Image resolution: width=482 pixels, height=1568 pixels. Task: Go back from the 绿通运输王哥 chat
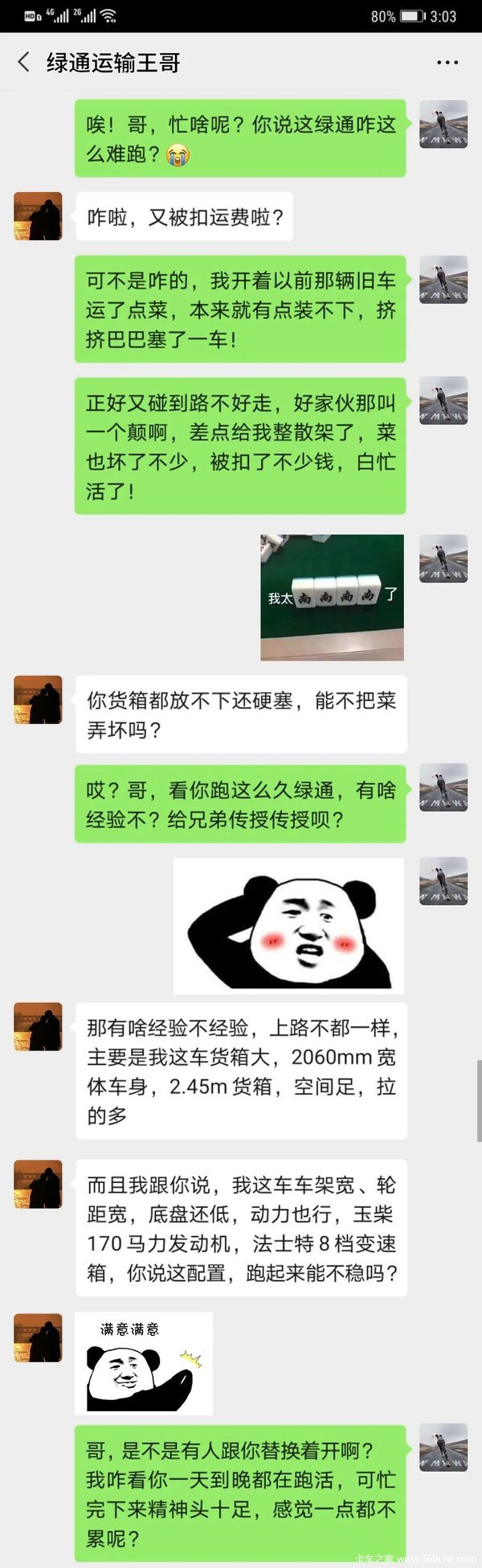pos(24,62)
